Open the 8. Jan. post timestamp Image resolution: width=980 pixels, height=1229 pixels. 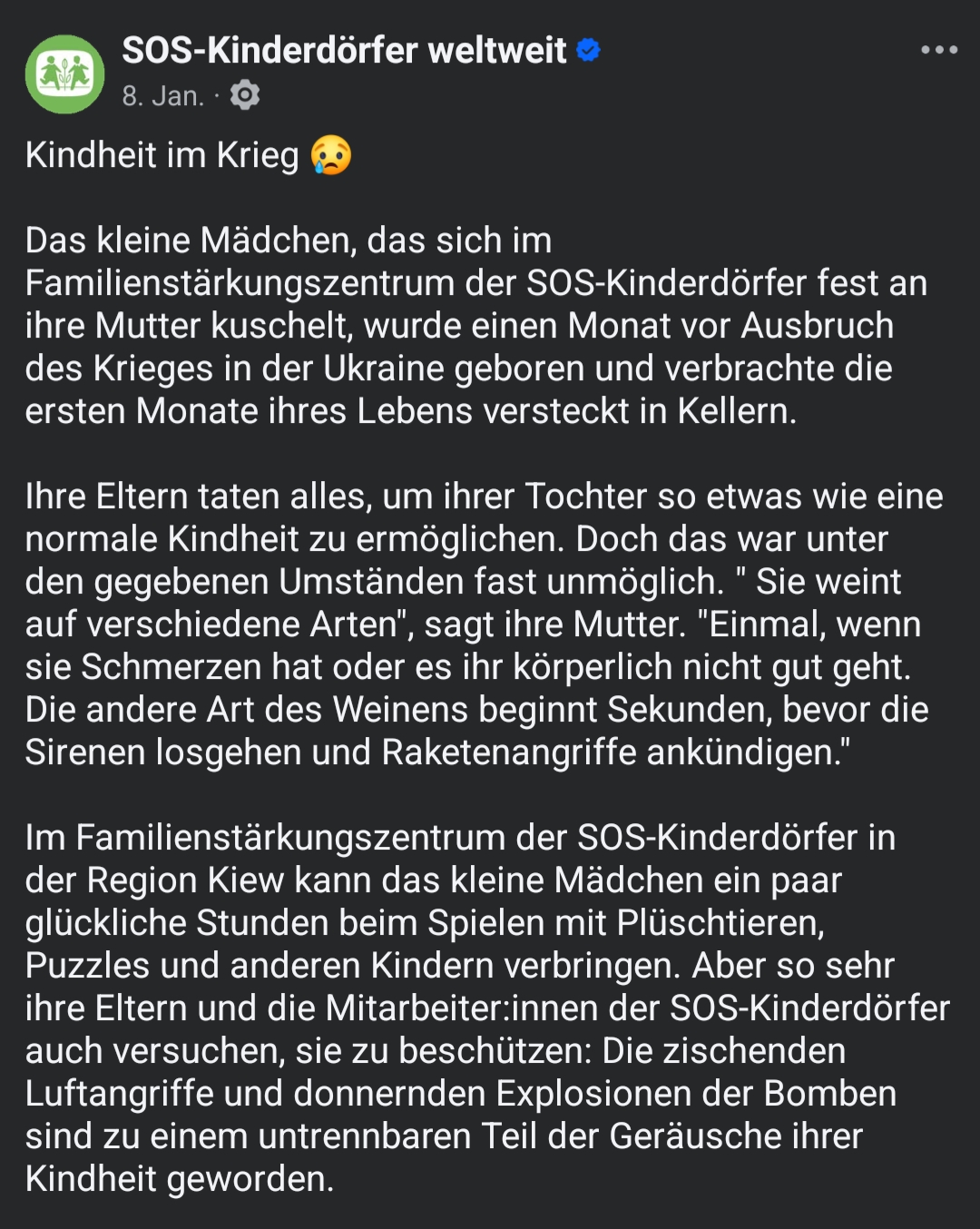click(163, 96)
